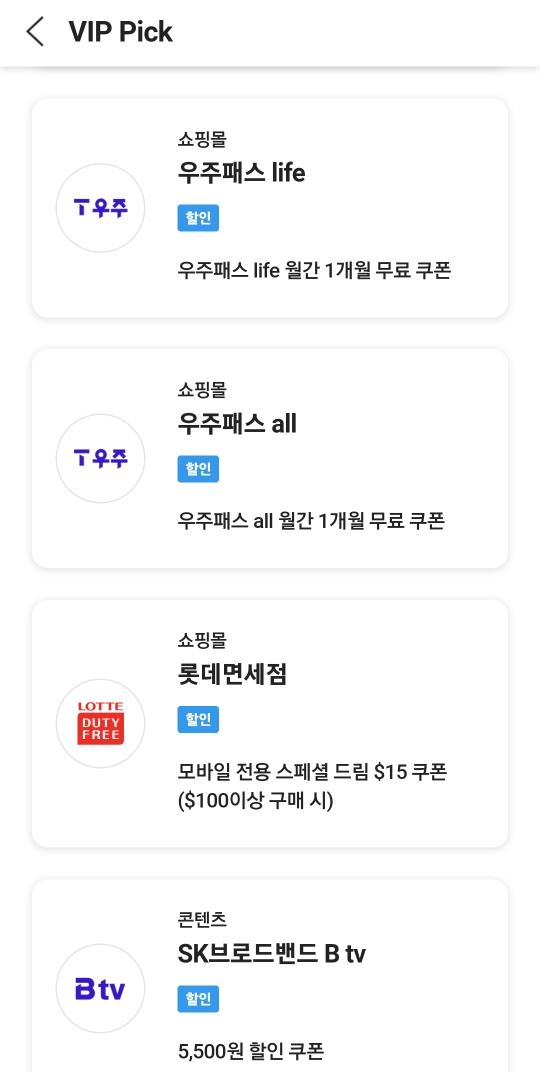Go back from VIP Pick
The width and height of the screenshot is (540, 1072).
[x=35, y=32]
